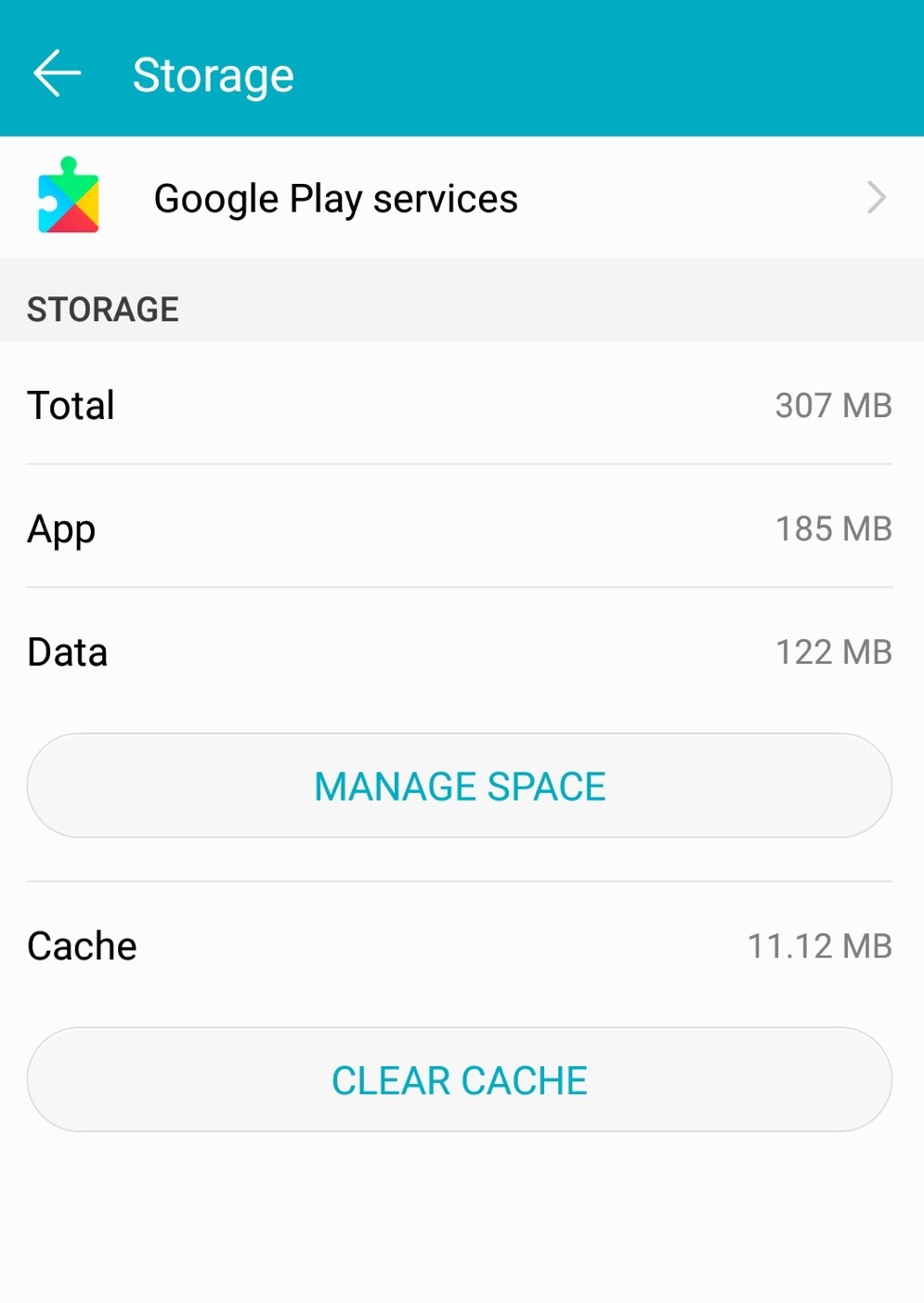The image size is (924, 1303).
Task: Tap the 11.12 MB cache value
Action: 820,945
